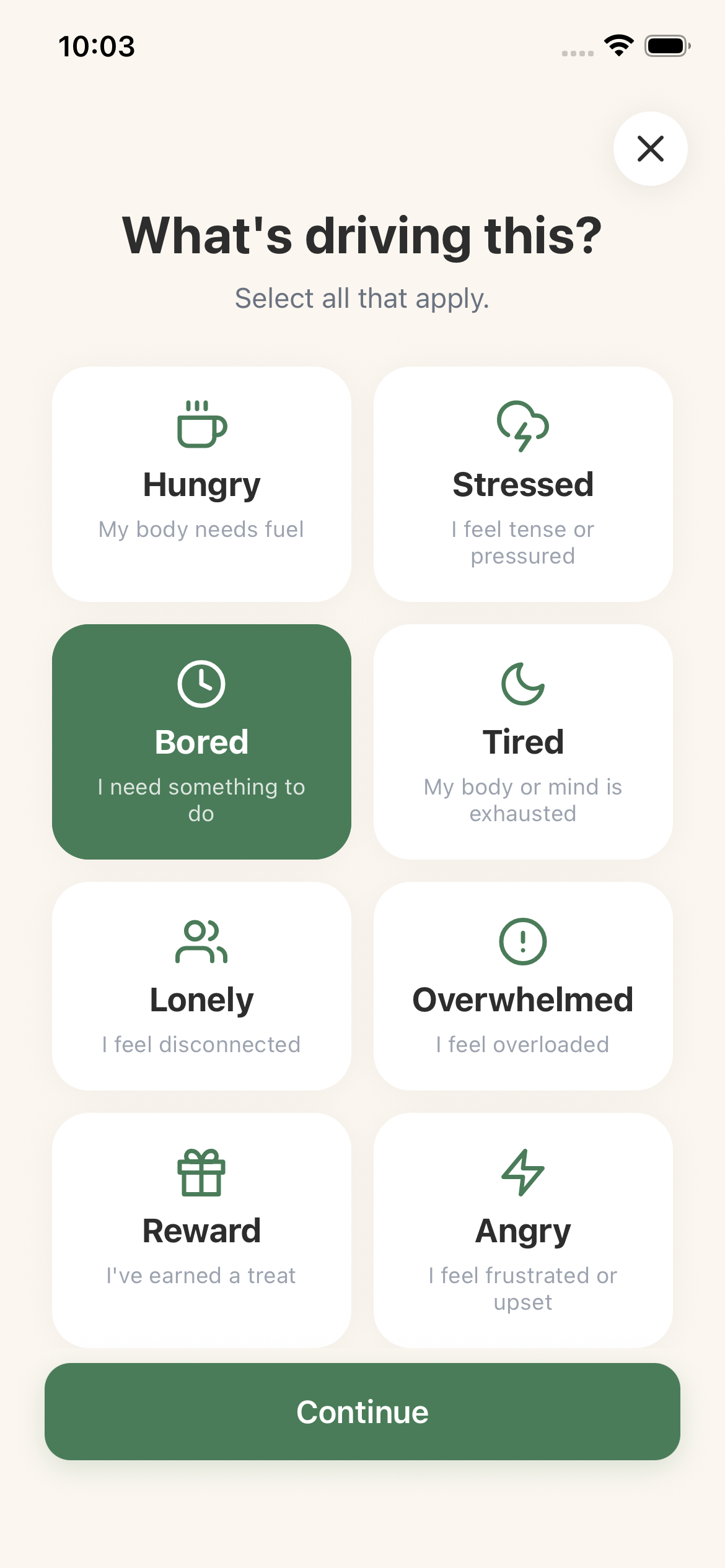Tap the 'I feel frustrated or upset' description
725x1568 pixels.
click(523, 1288)
